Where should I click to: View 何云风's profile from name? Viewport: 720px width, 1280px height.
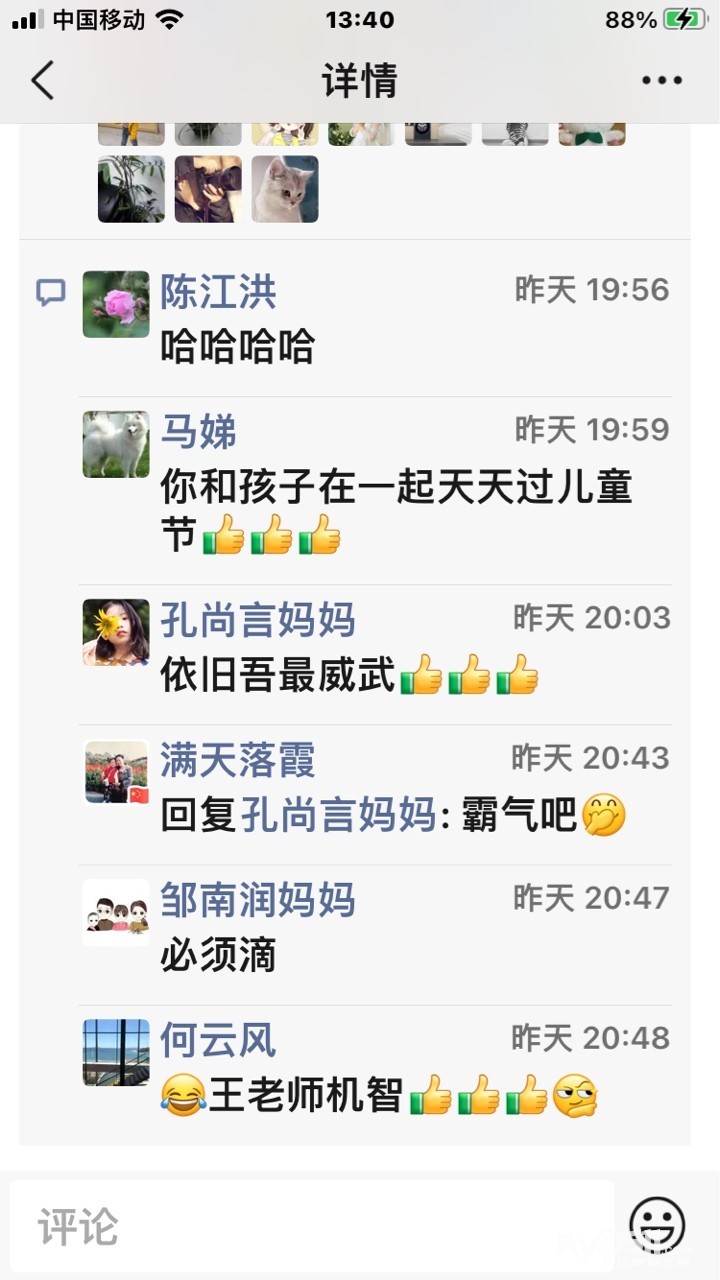click(218, 1040)
